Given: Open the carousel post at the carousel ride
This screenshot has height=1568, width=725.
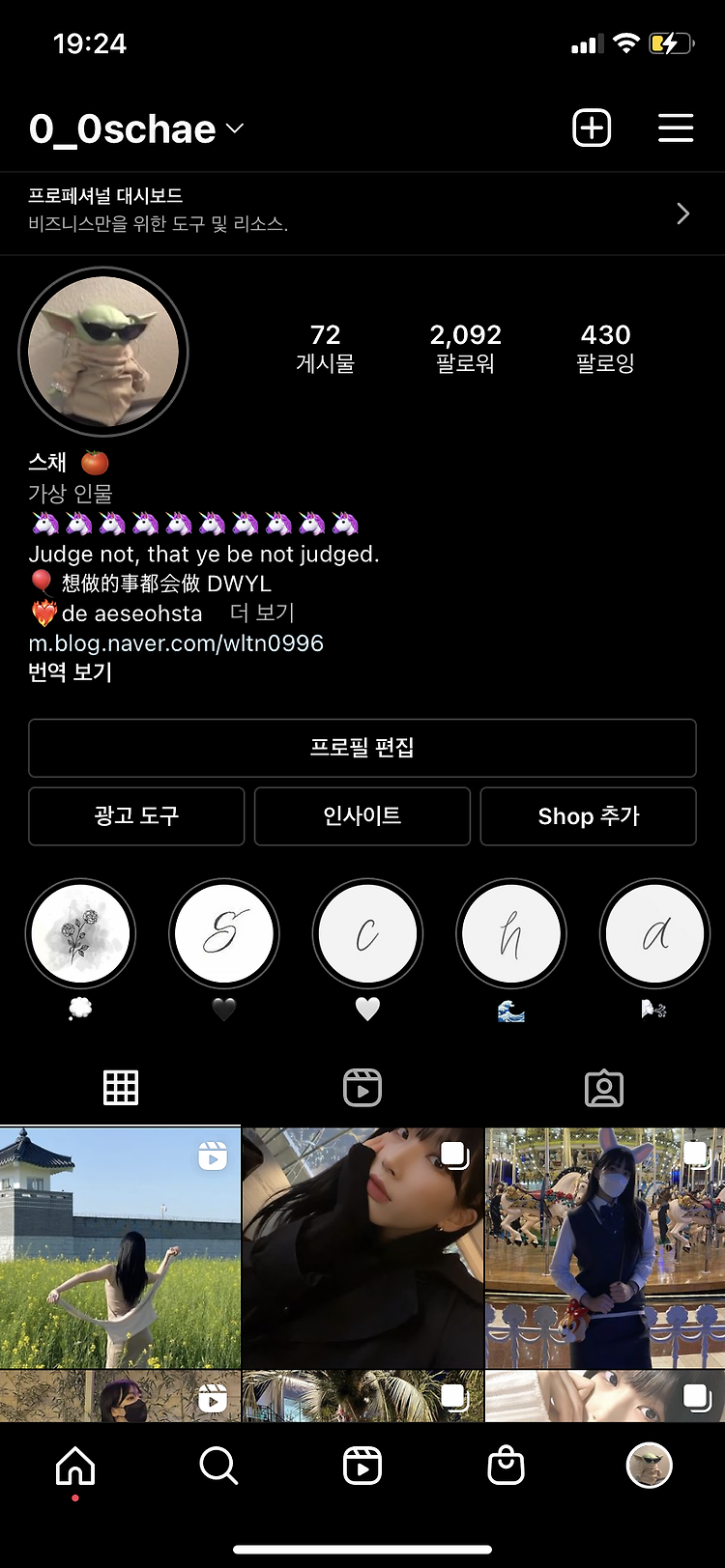Looking at the screenshot, I should click(605, 1248).
